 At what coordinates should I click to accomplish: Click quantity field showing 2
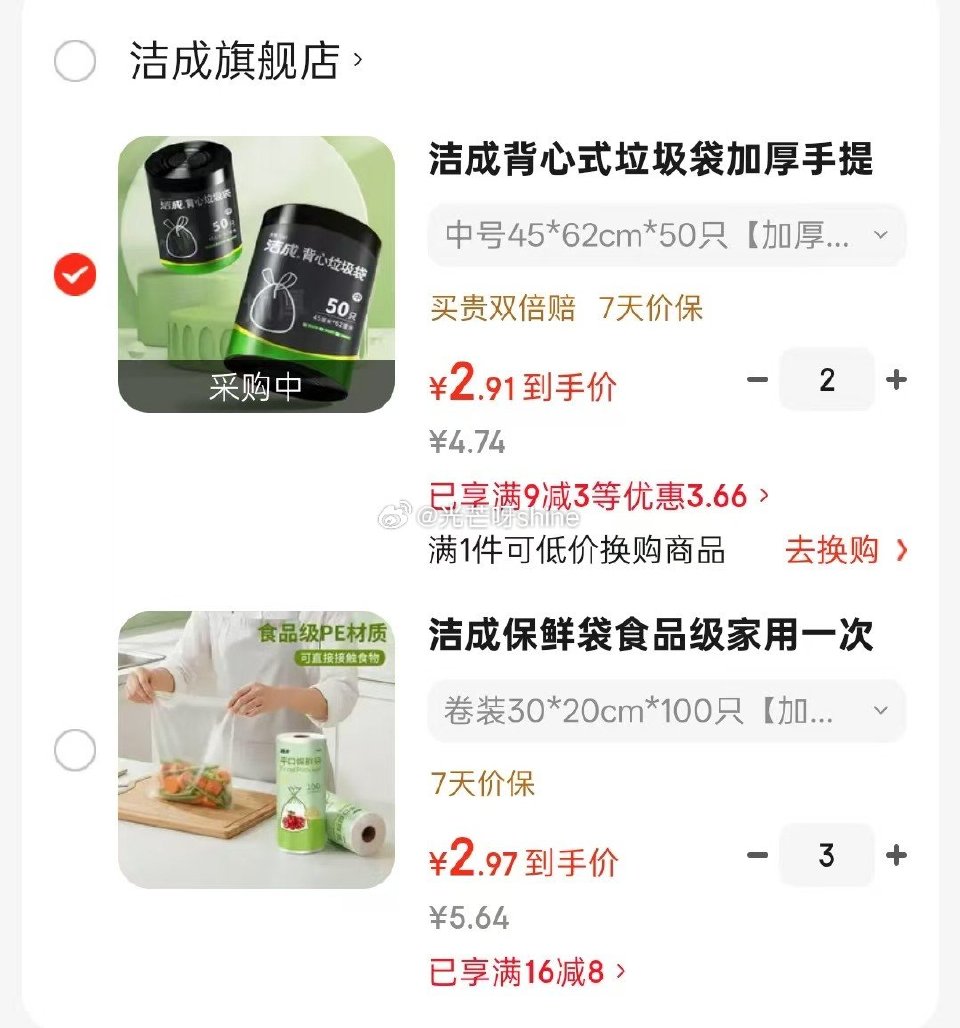click(827, 380)
